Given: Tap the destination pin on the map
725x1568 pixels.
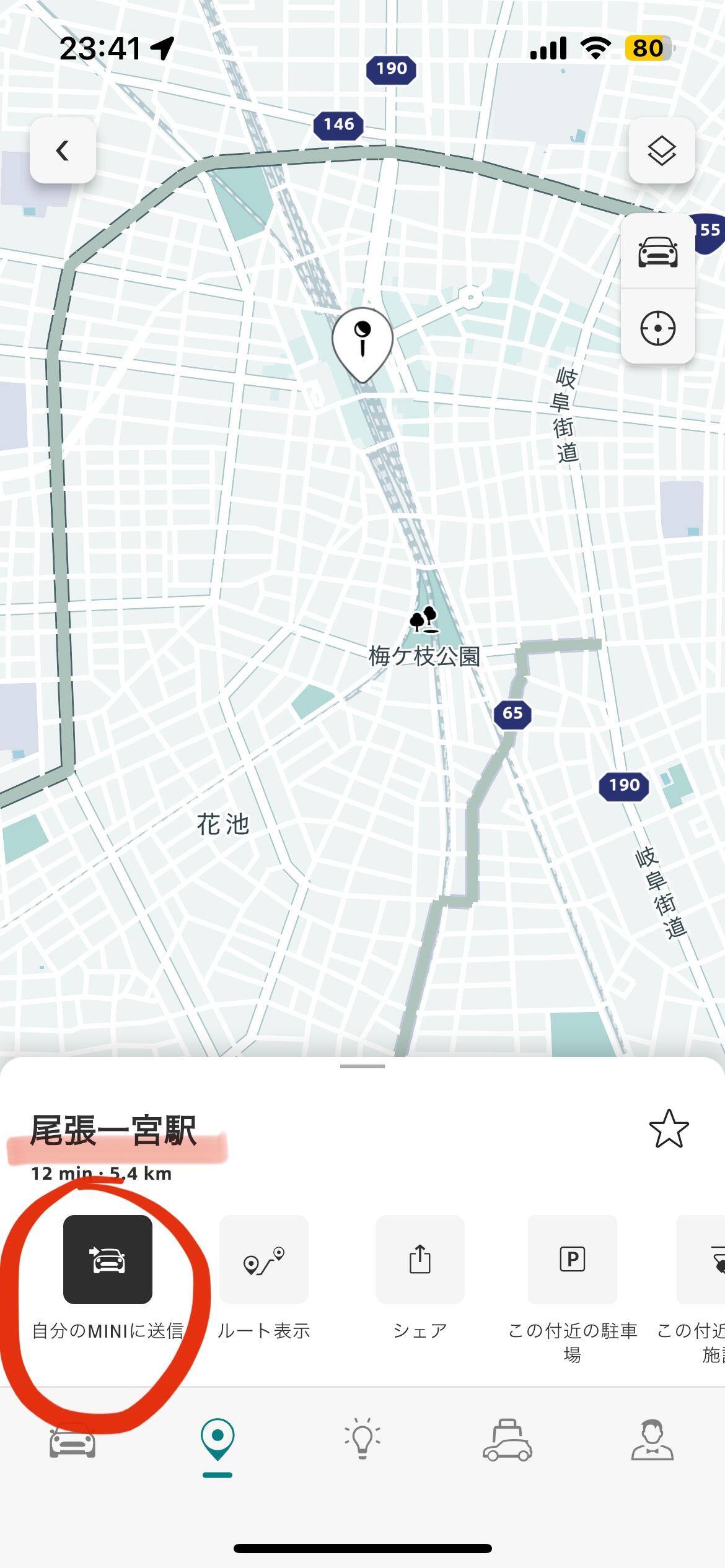Looking at the screenshot, I should pos(362,342).
